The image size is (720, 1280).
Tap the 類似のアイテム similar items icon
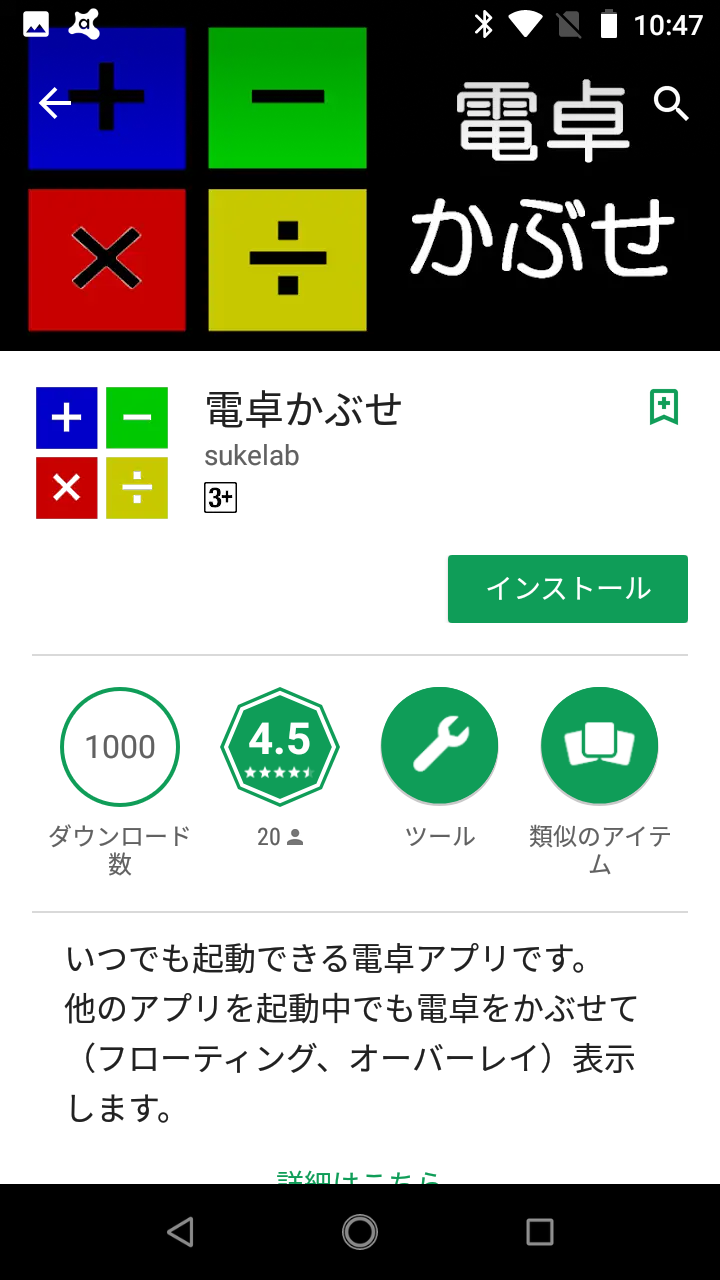[598, 746]
